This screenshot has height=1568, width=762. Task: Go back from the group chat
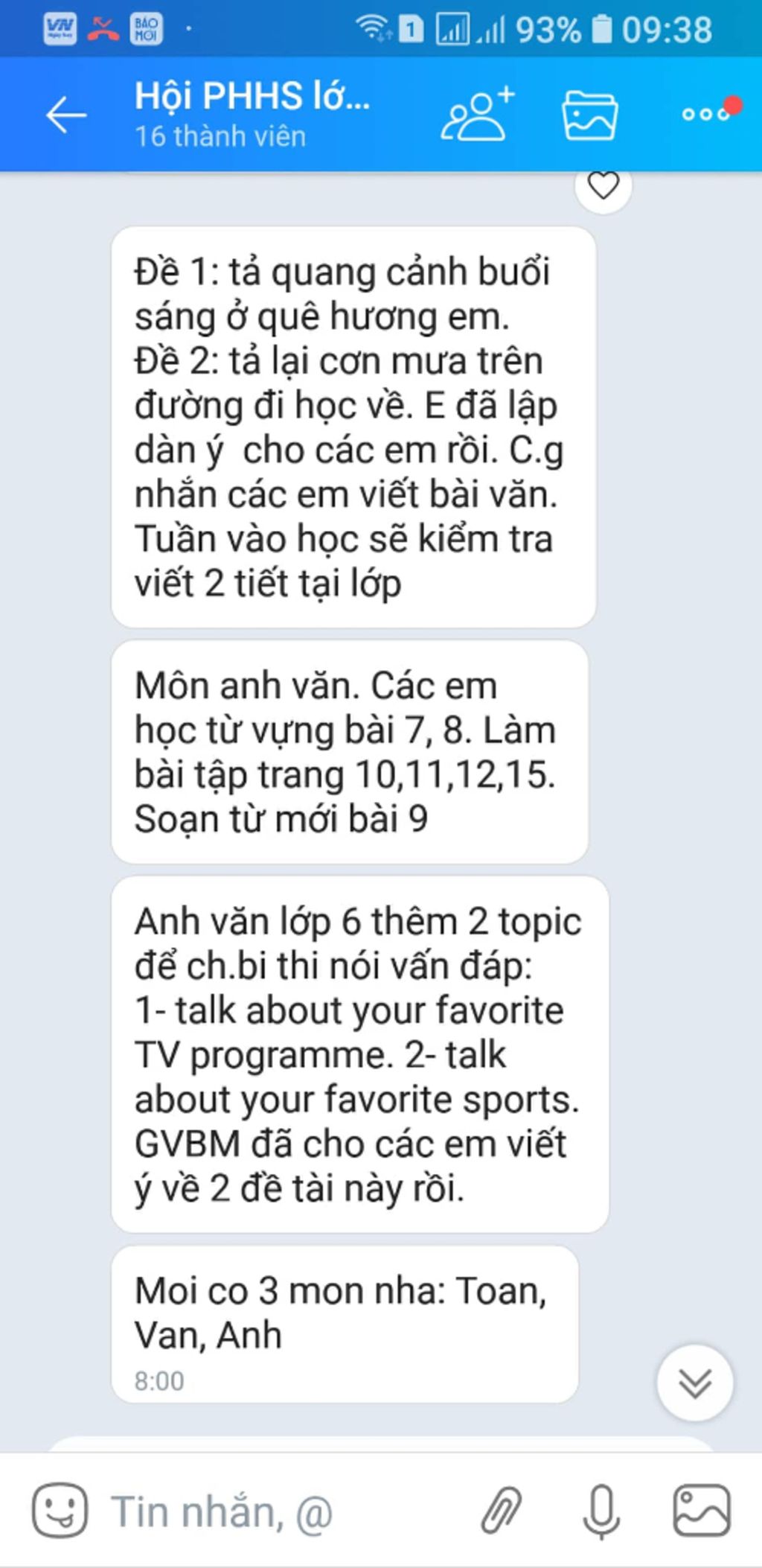65,115
